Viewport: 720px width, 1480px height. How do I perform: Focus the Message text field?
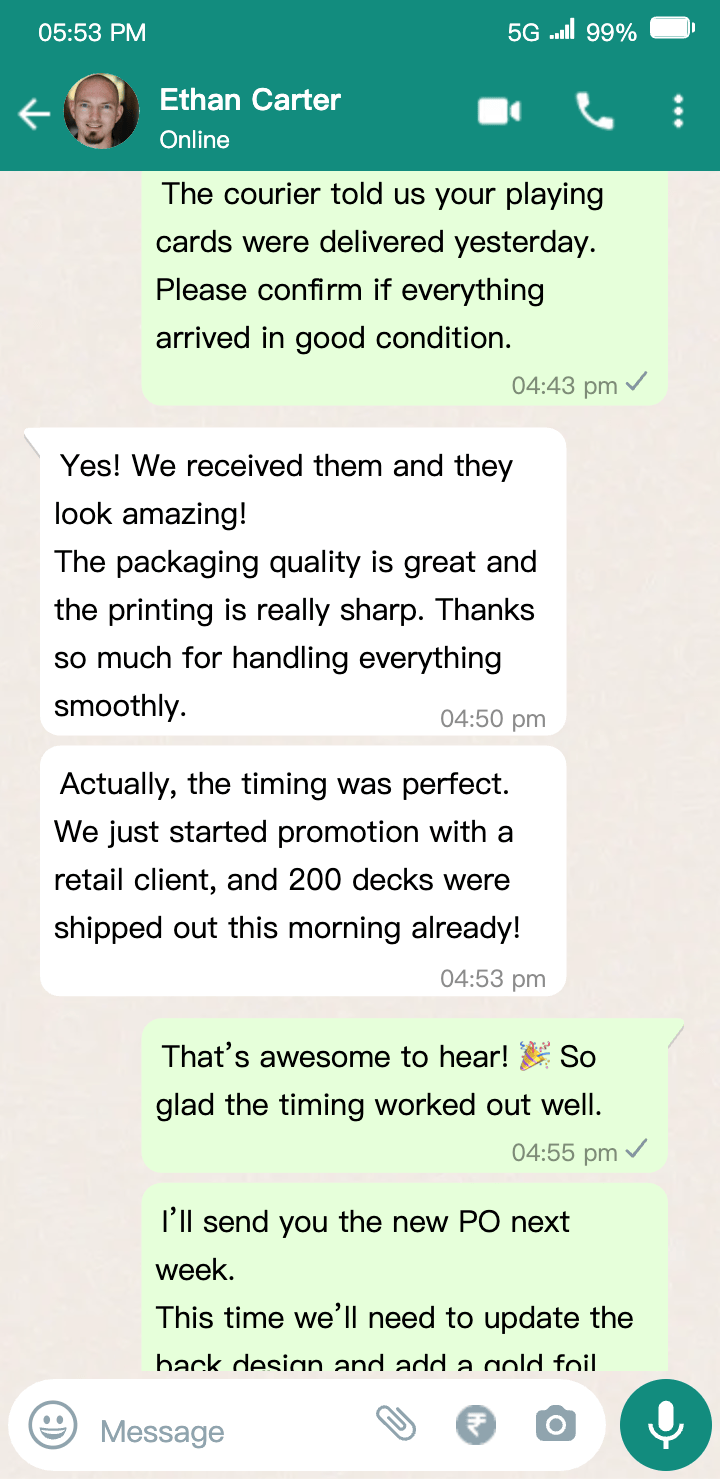click(220, 1431)
